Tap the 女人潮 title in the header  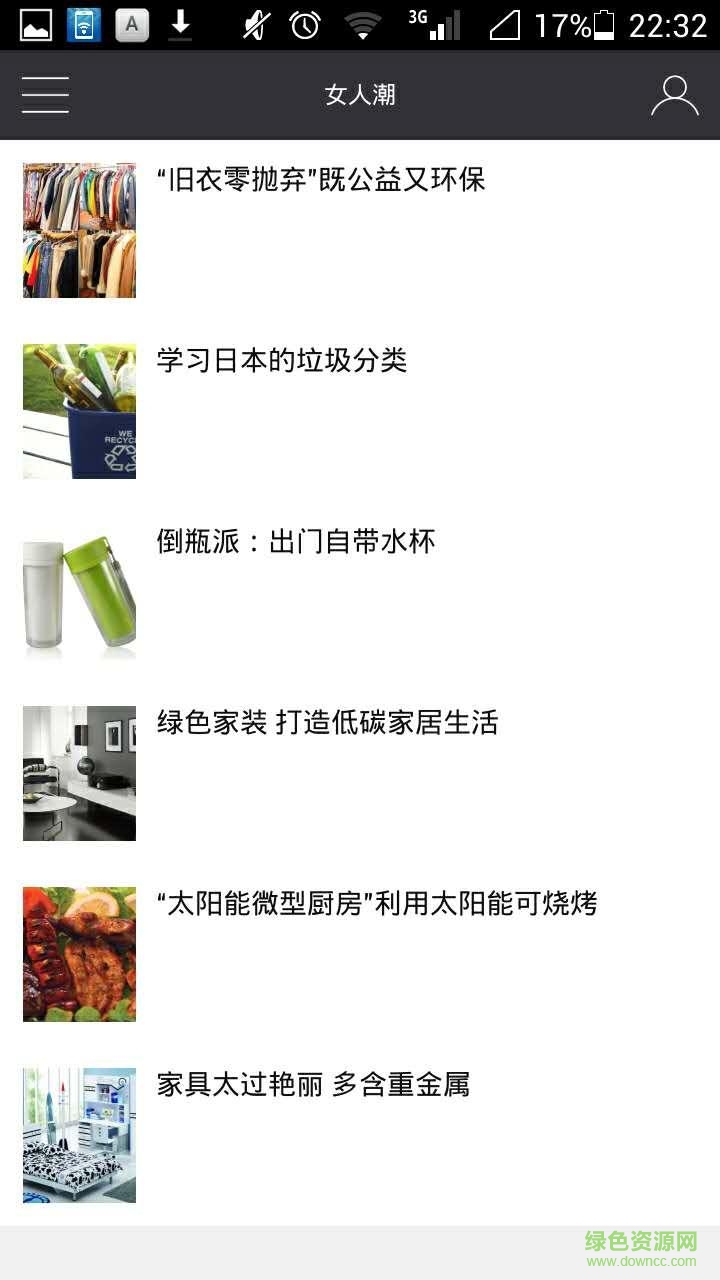pos(360,94)
